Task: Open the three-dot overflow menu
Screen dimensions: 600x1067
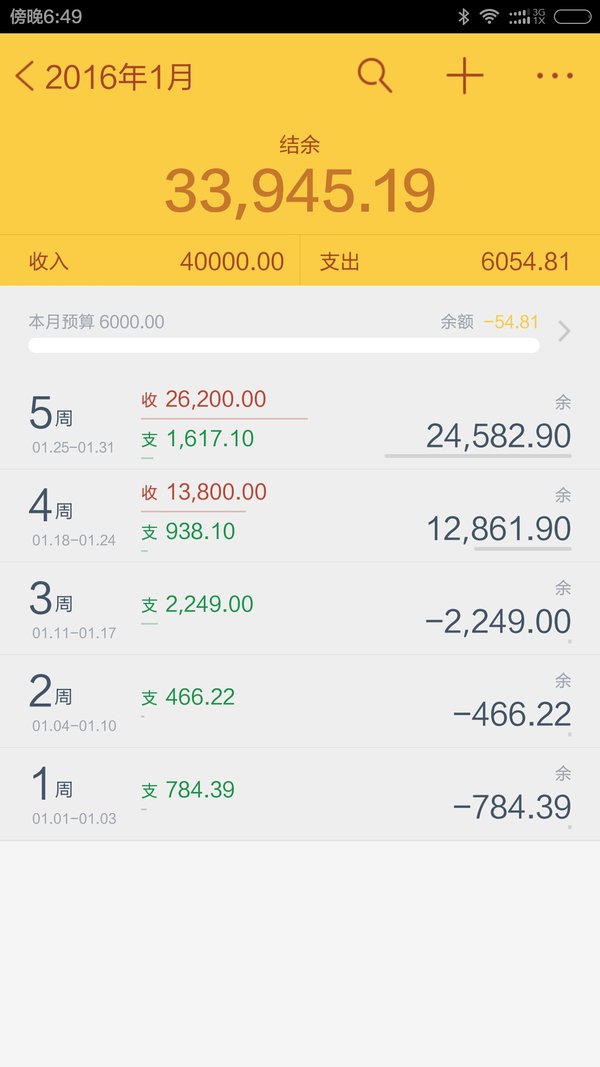Action: (x=554, y=76)
